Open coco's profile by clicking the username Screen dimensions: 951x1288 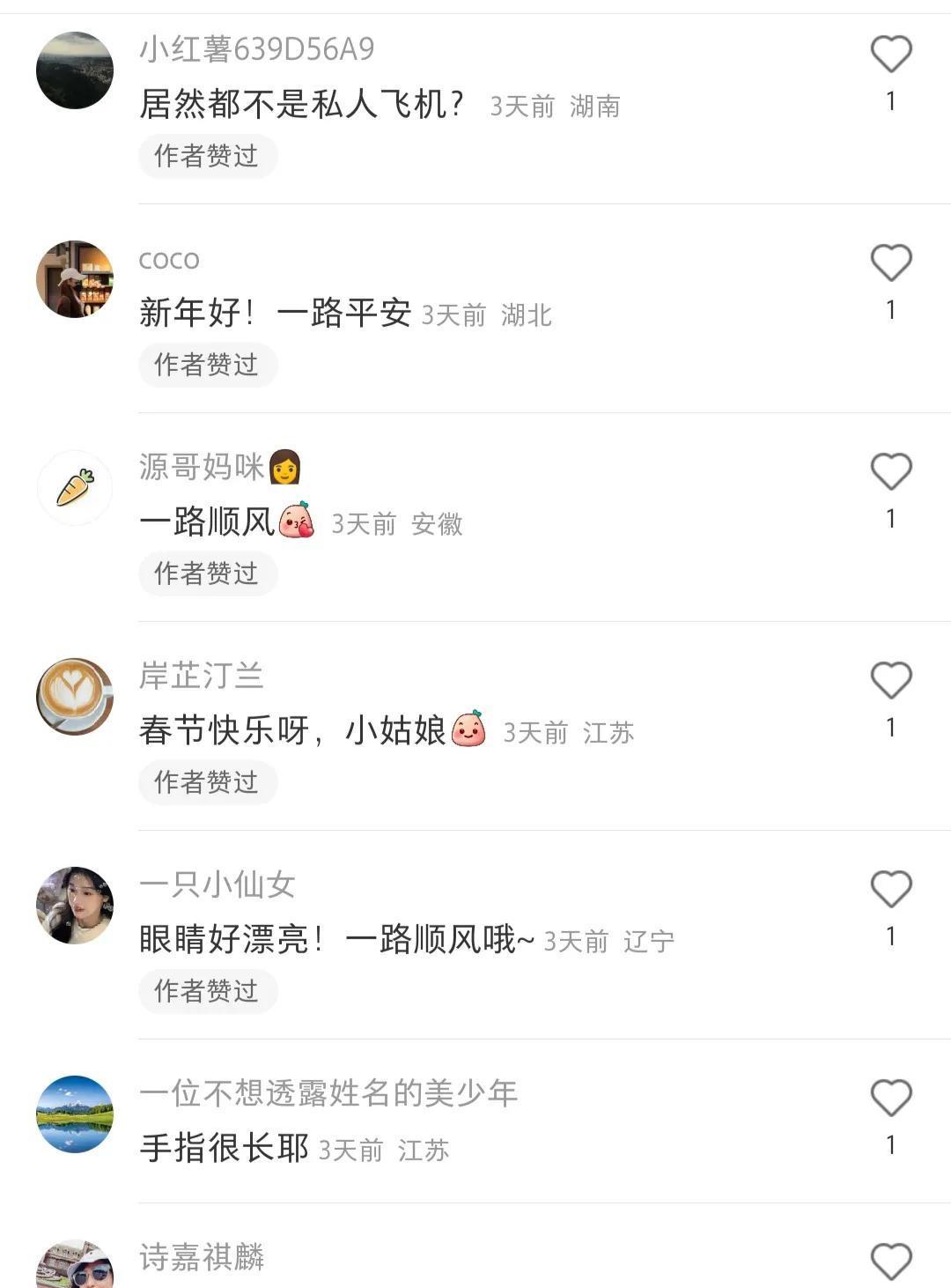169,259
